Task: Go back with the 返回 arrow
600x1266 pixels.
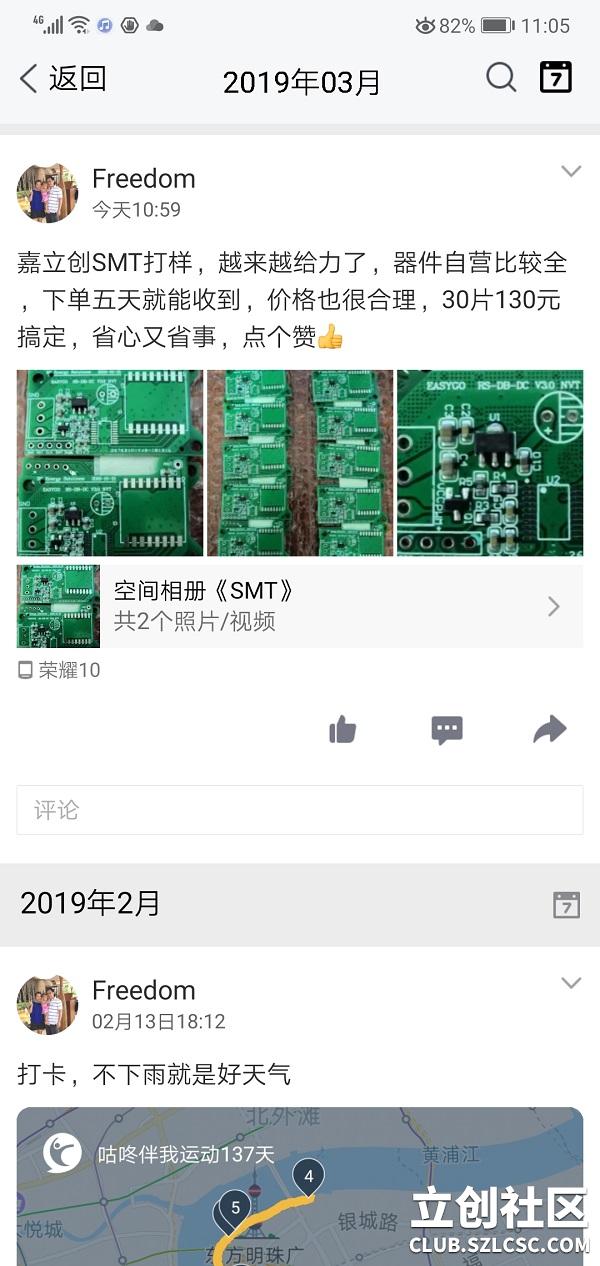Action: coord(62,79)
